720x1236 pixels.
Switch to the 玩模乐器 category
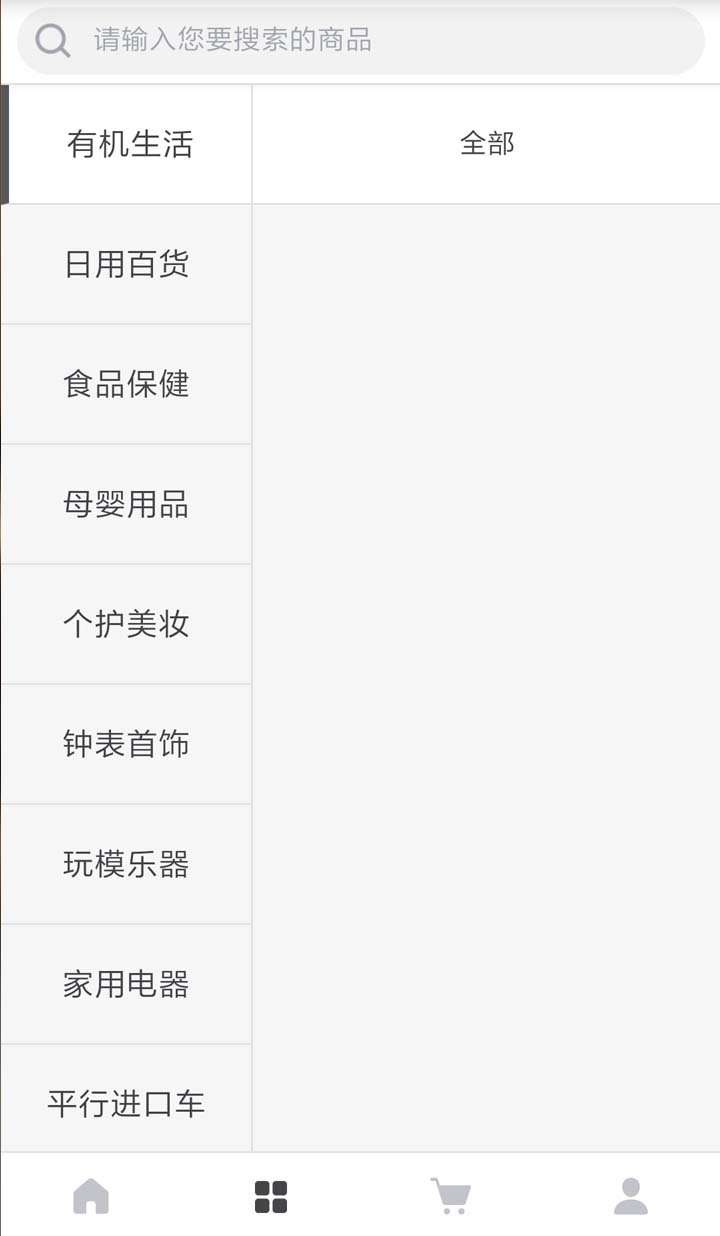tap(126, 864)
